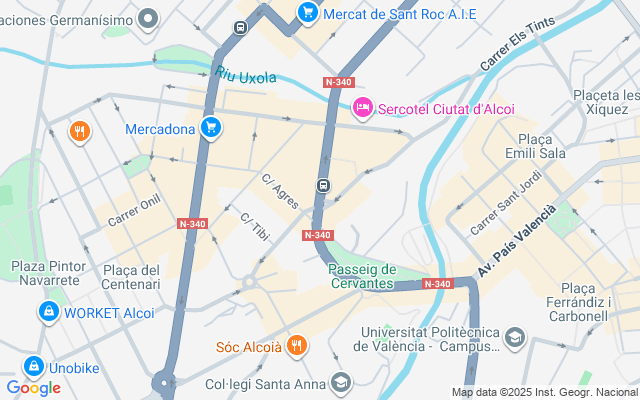Select the Unobike shop marker

(34, 367)
